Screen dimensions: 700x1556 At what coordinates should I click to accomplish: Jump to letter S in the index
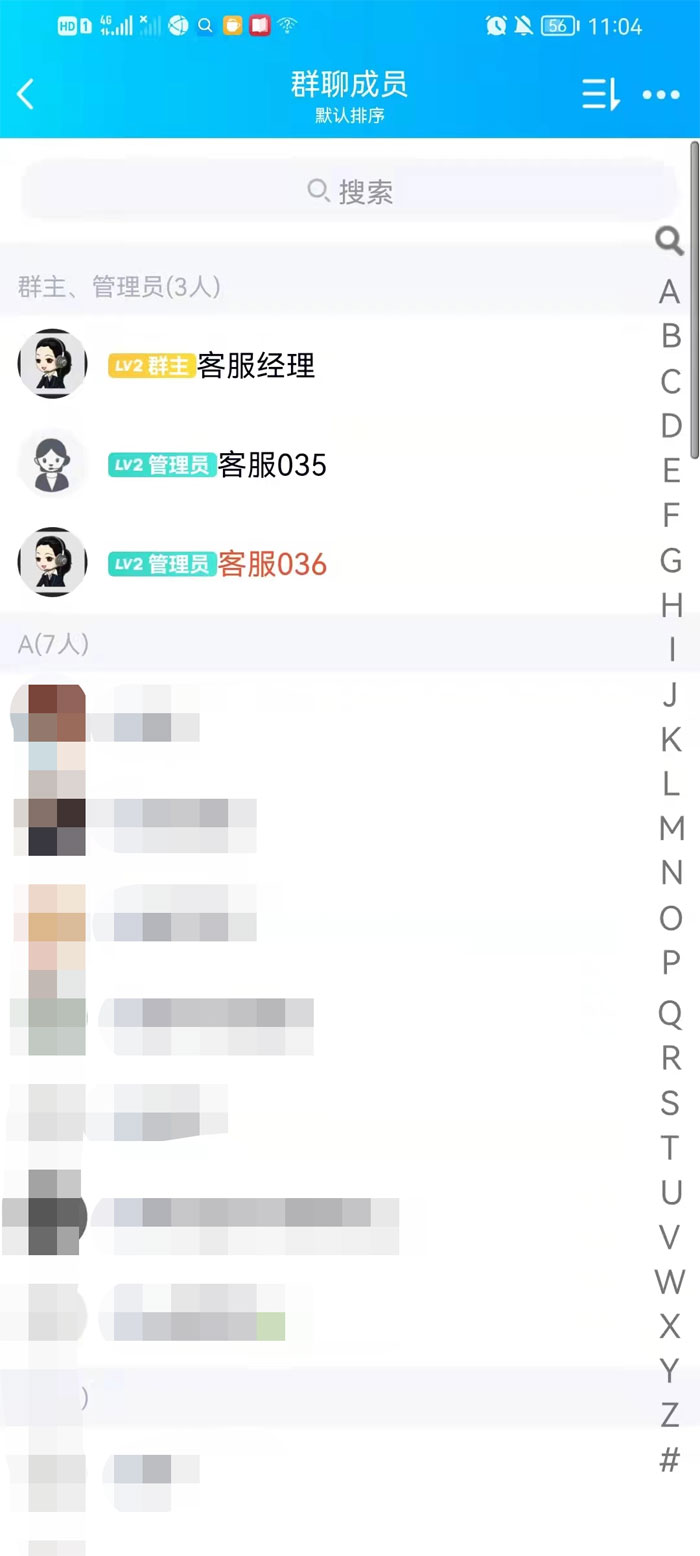pyautogui.click(x=670, y=1101)
